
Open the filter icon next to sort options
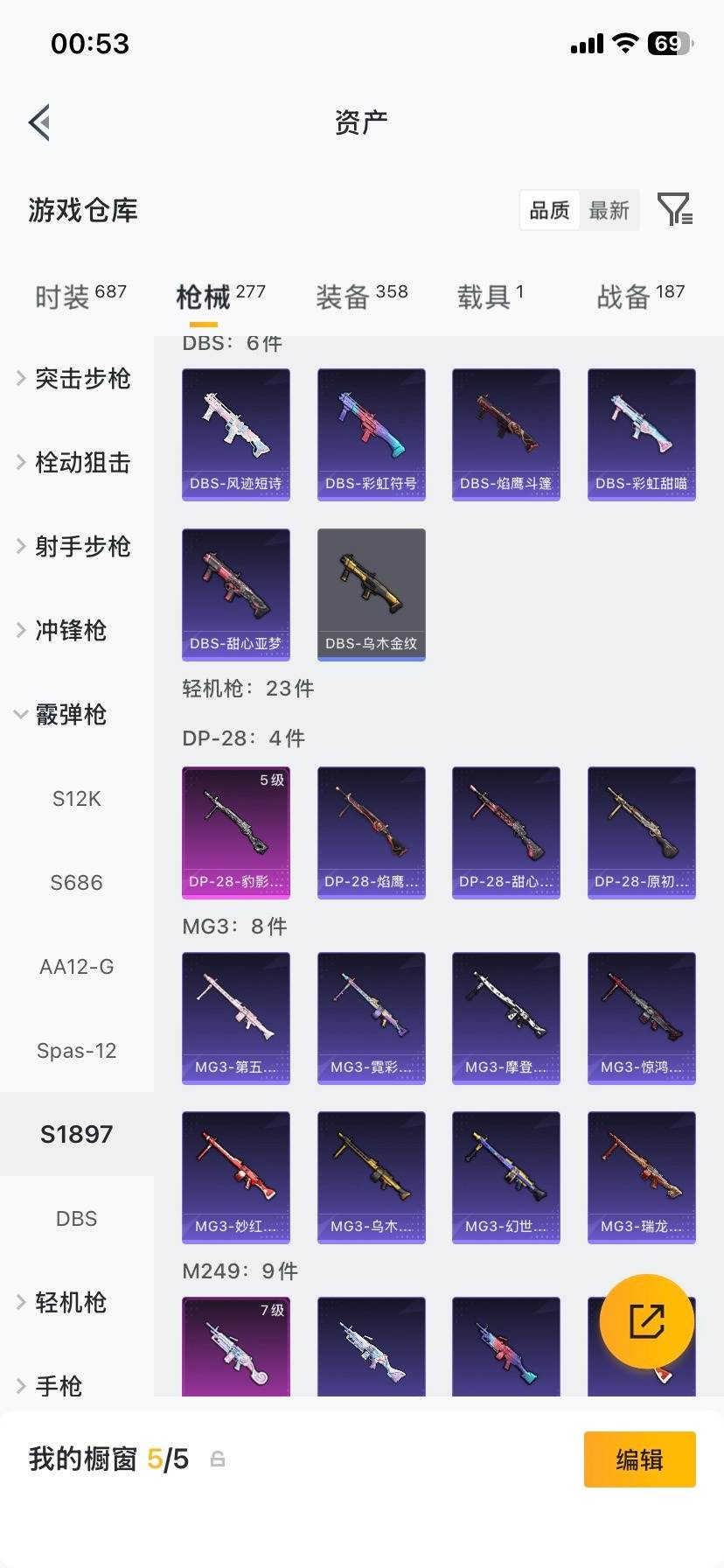673,210
